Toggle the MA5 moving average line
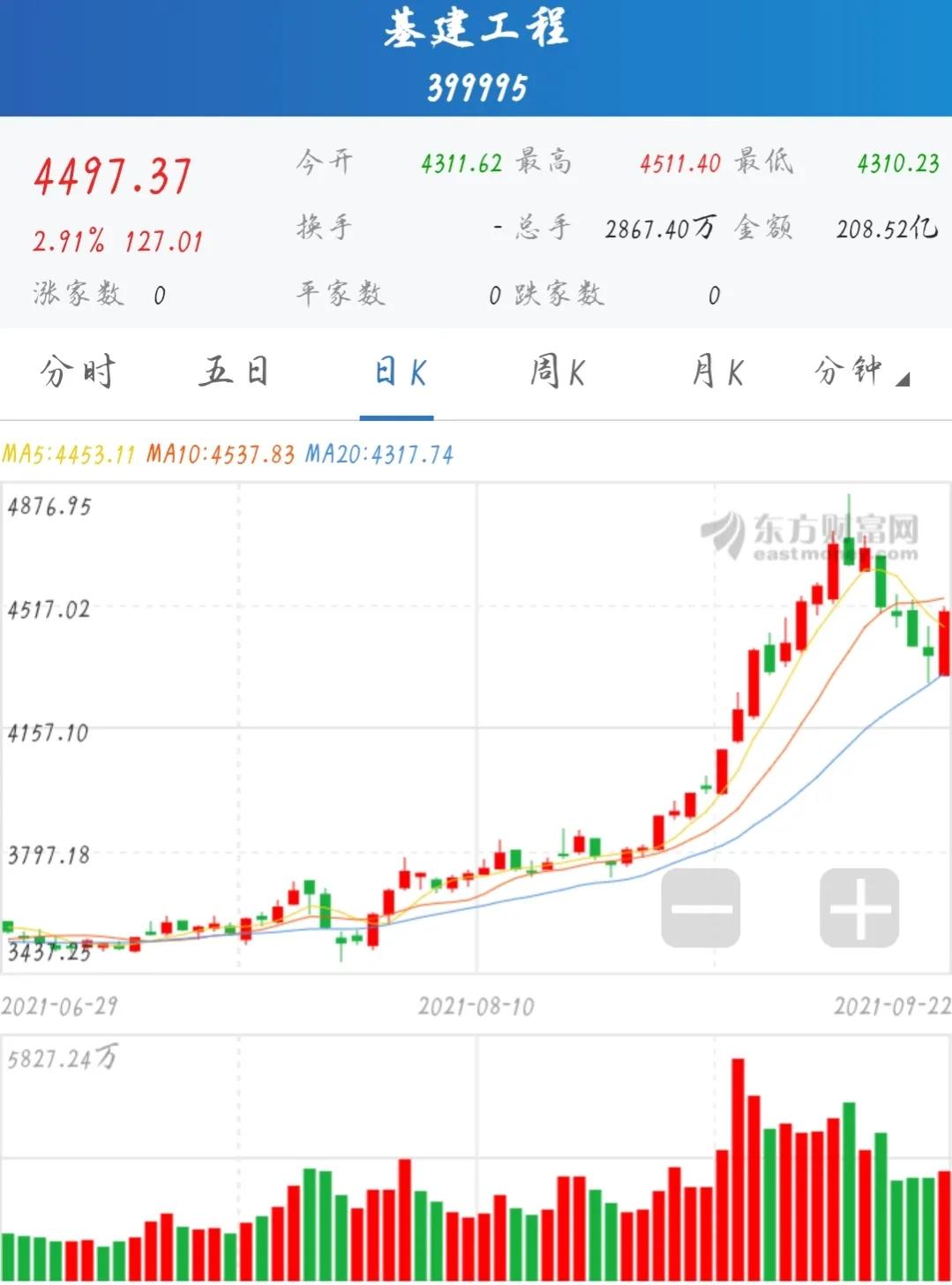Image resolution: width=952 pixels, height=1285 pixels. tap(71, 455)
